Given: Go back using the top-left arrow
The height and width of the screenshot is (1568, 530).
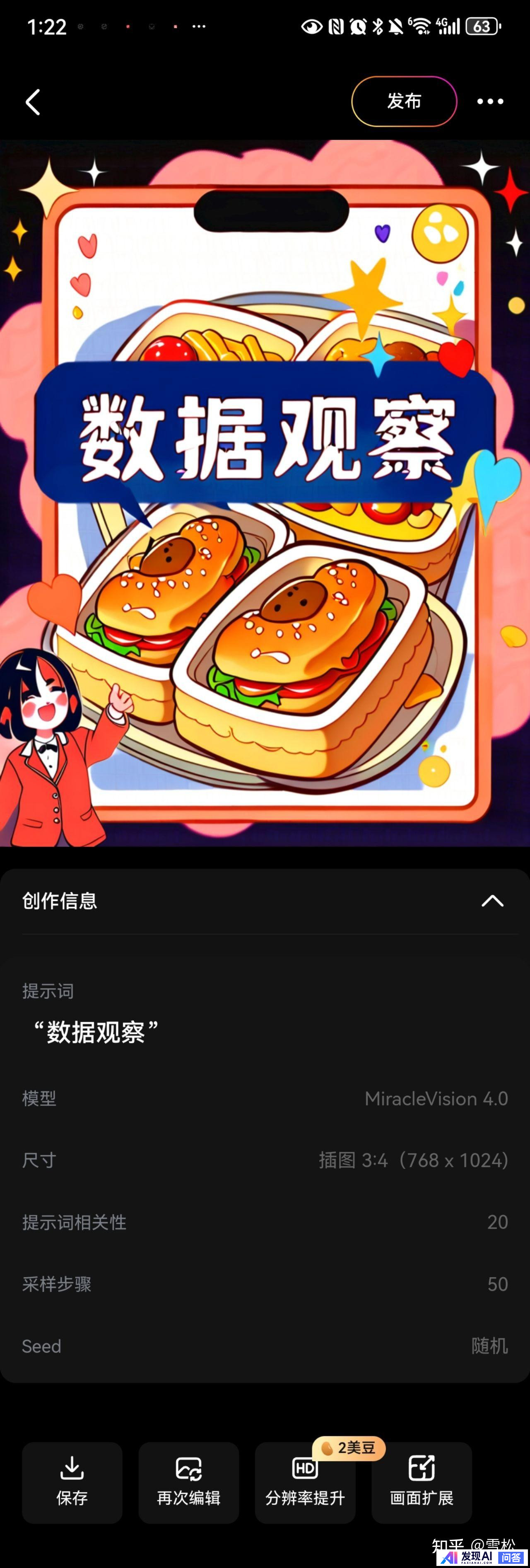Looking at the screenshot, I should coord(34,101).
